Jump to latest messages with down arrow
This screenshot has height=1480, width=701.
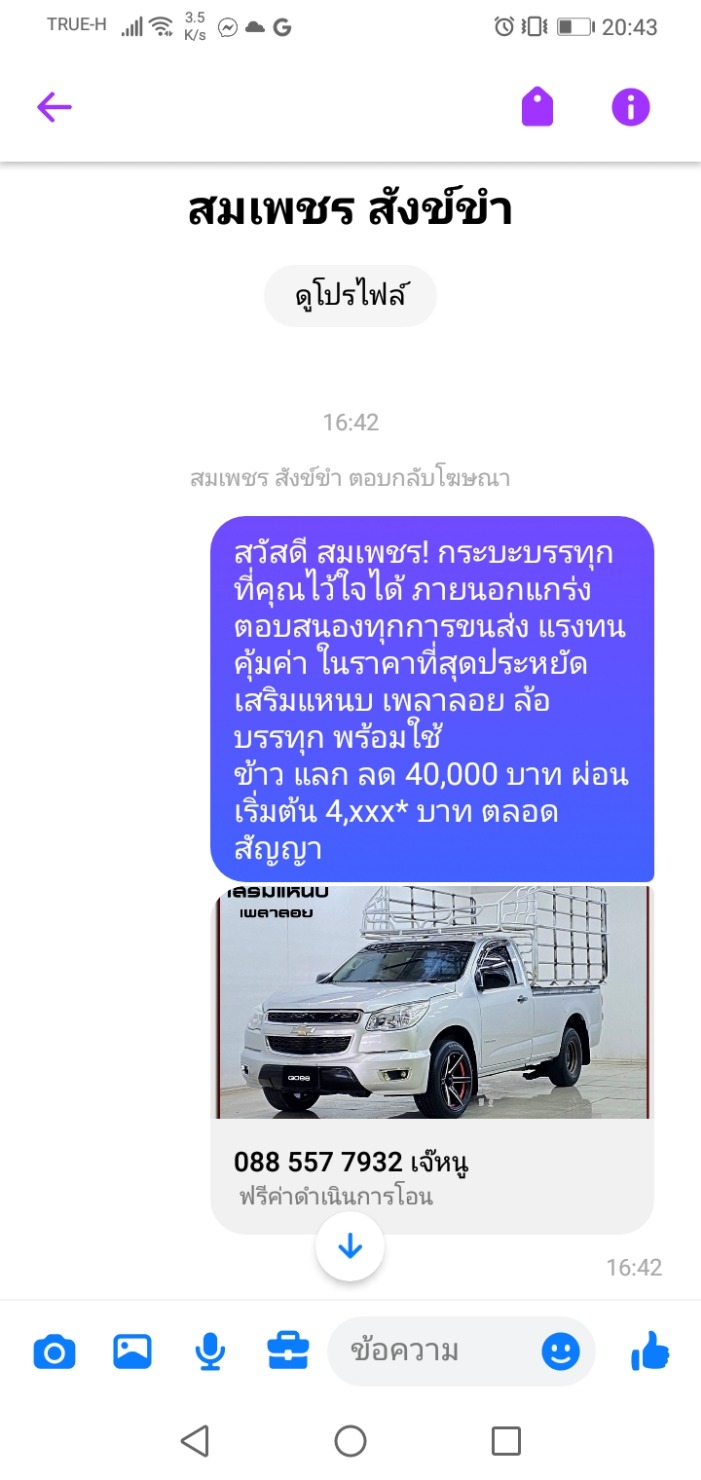(350, 1246)
